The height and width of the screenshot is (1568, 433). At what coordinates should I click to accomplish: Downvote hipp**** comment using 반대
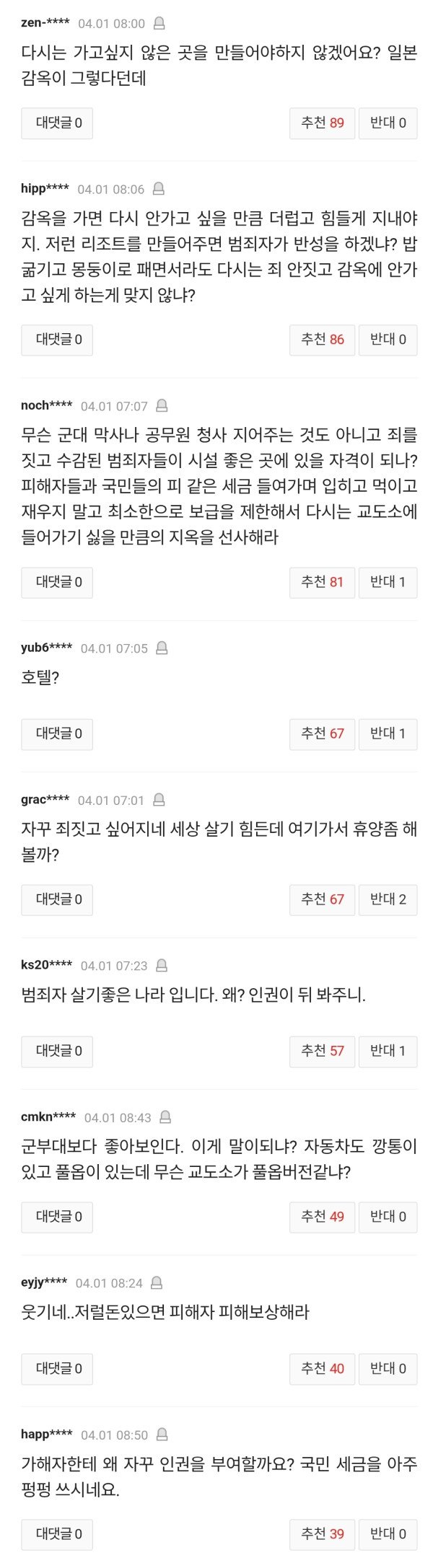tap(388, 339)
